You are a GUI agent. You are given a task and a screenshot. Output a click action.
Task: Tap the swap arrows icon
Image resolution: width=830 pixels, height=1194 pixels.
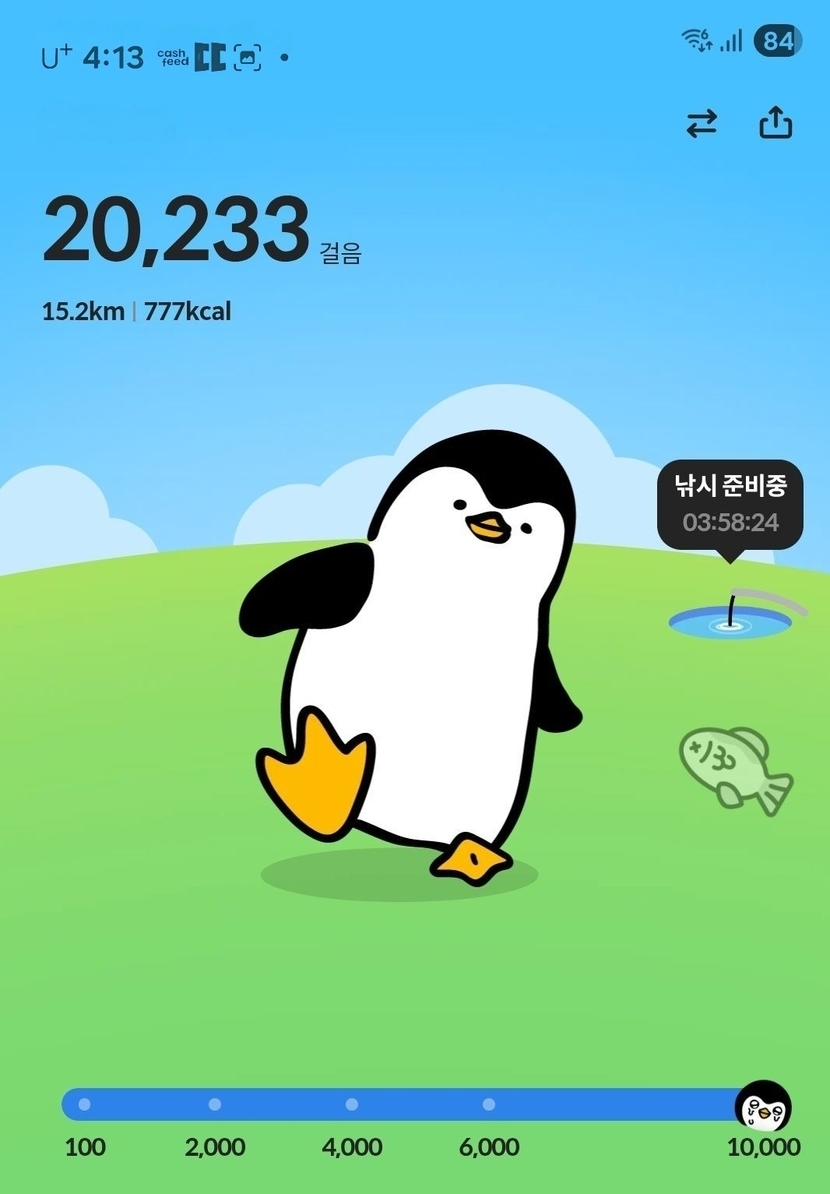pos(701,124)
